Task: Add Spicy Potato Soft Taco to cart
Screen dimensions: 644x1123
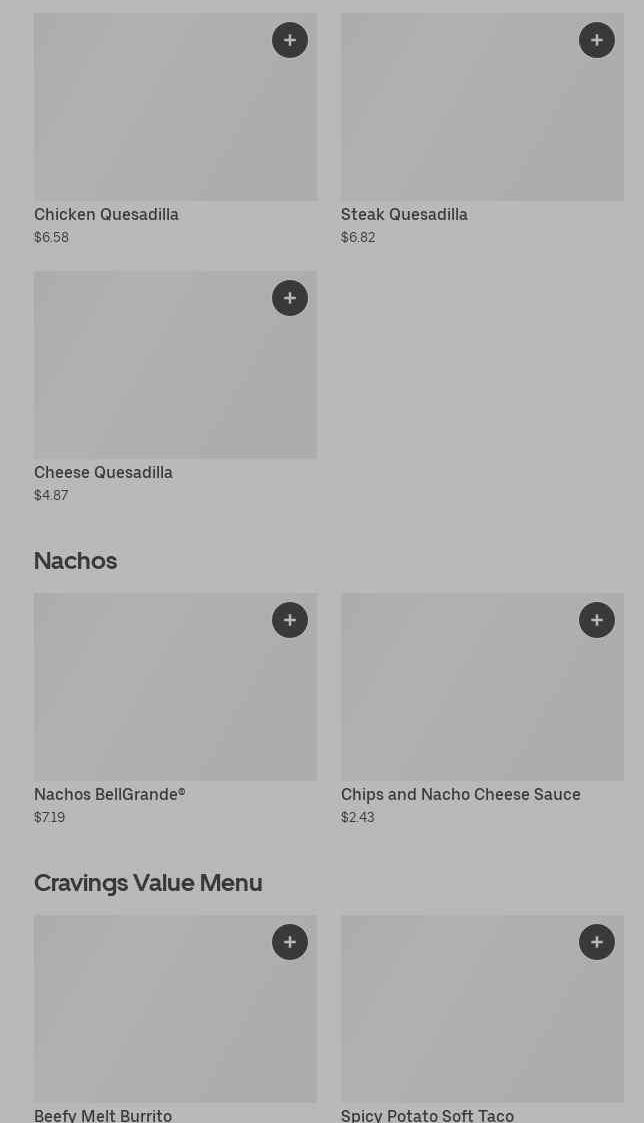Action: 597,942
